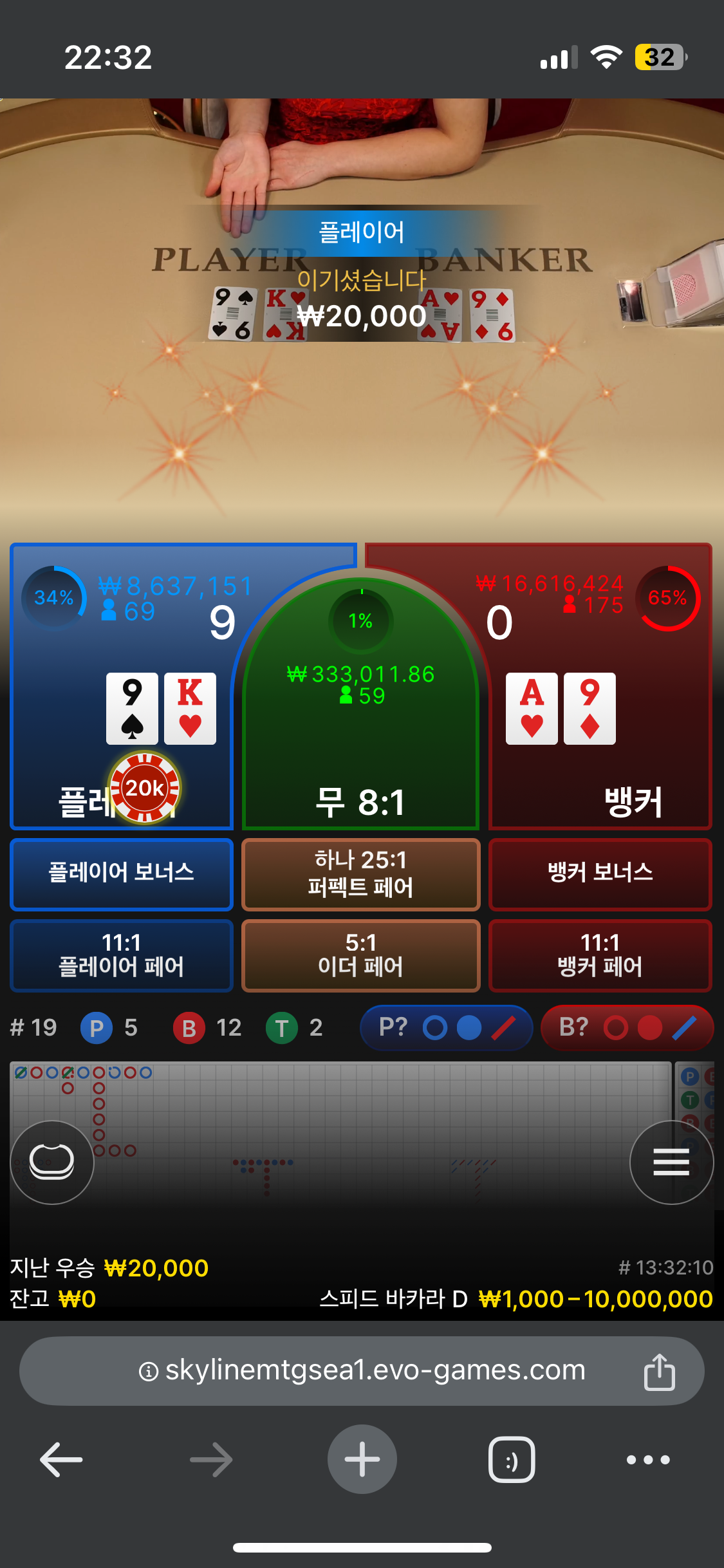
Task: Bet on 무 8:1 tie area
Action: pyautogui.click(x=360, y=740)
